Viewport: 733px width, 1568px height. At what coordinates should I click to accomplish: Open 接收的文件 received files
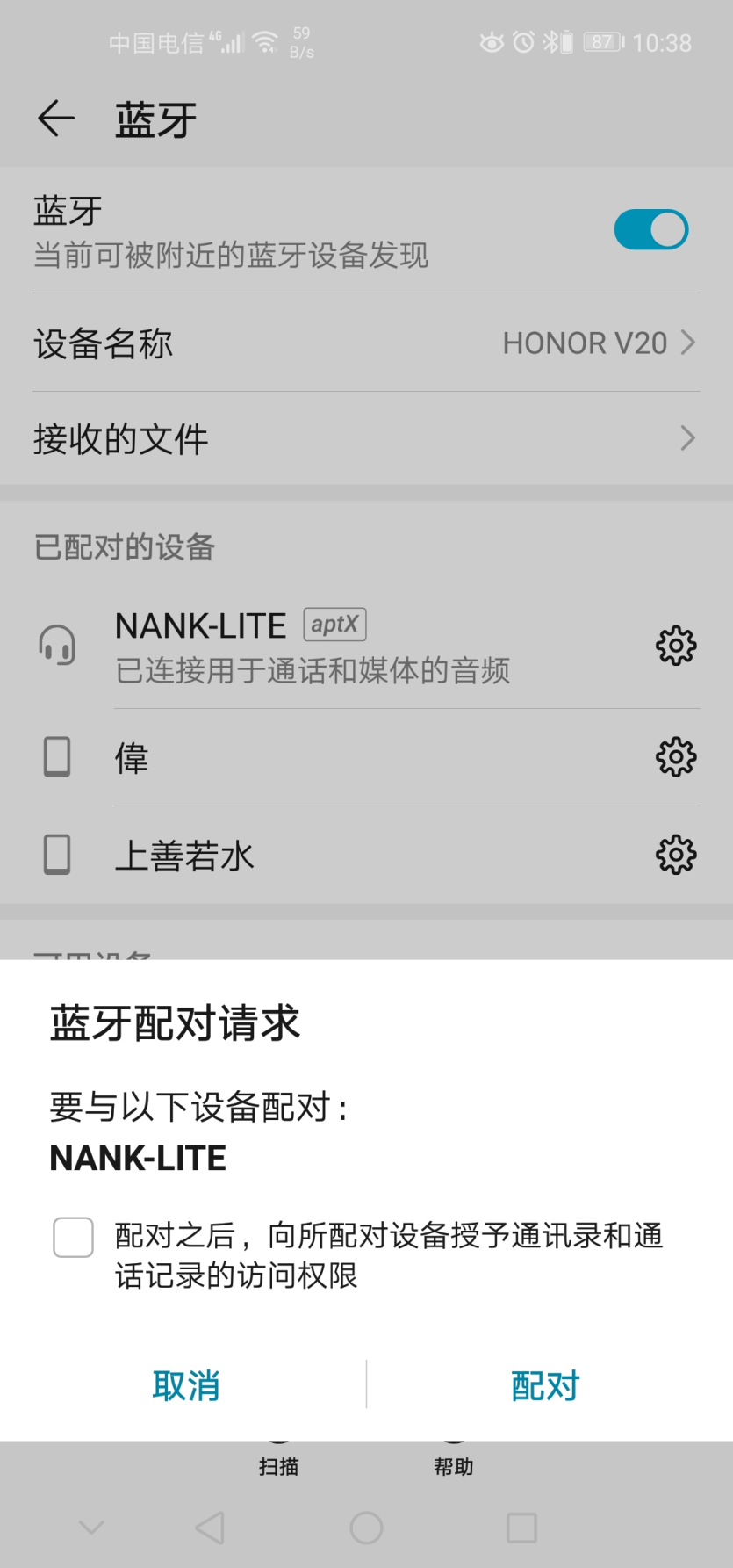[x=366, y=437]
